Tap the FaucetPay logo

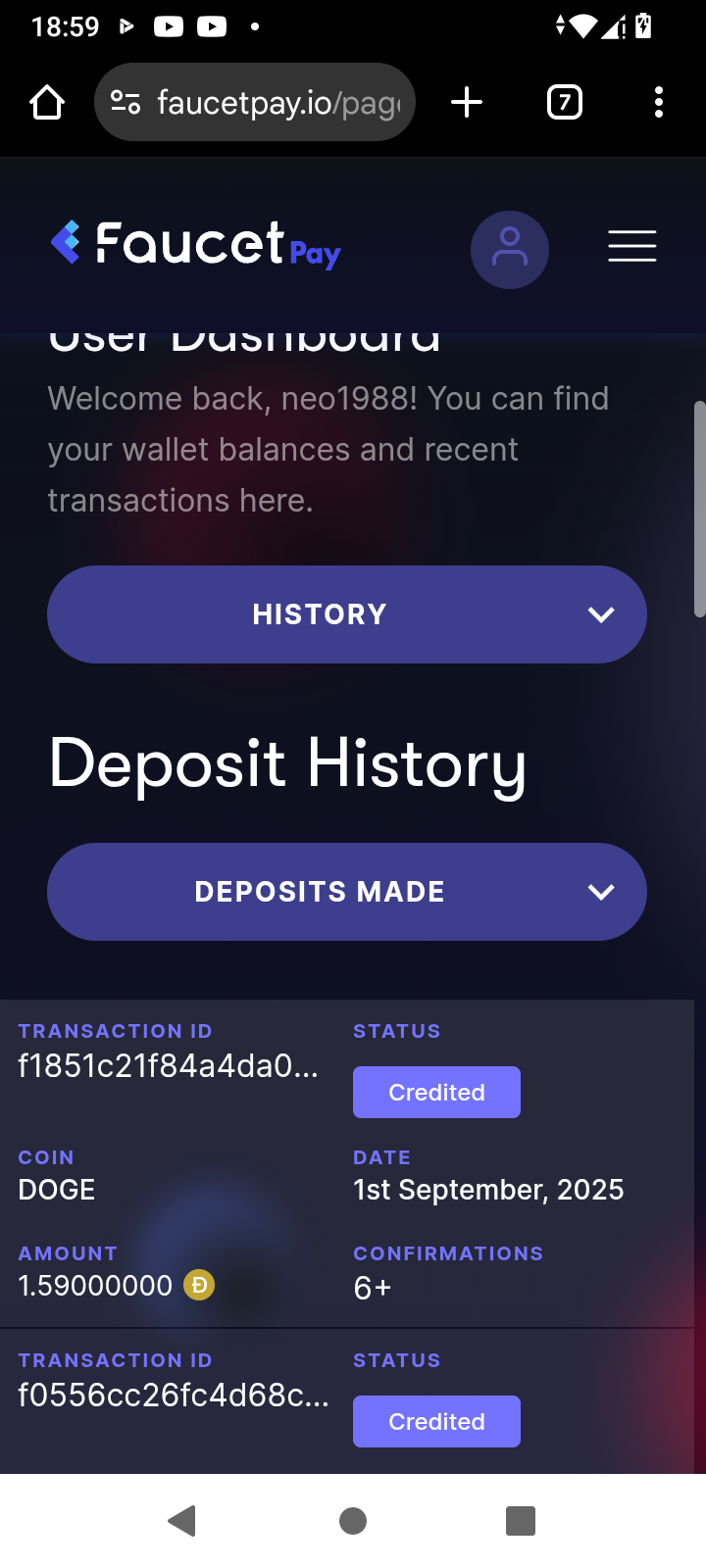(x=196, y=244)
